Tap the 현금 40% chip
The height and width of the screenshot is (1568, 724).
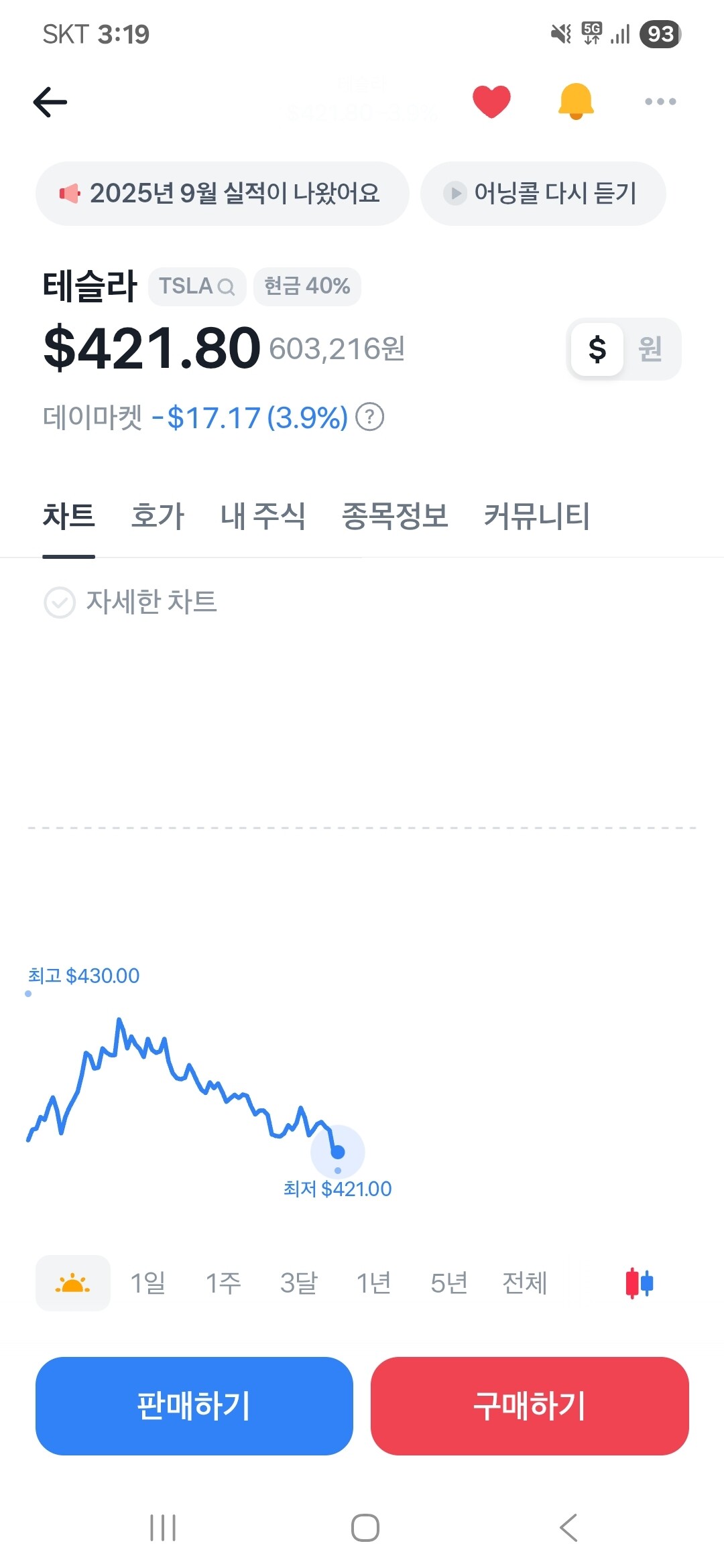click(x=307, y=287)
